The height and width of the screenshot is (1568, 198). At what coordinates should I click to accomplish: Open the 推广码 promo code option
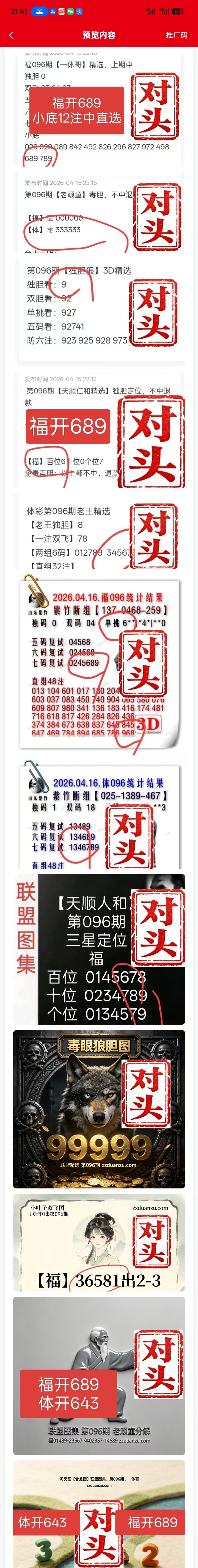point(176,35)
